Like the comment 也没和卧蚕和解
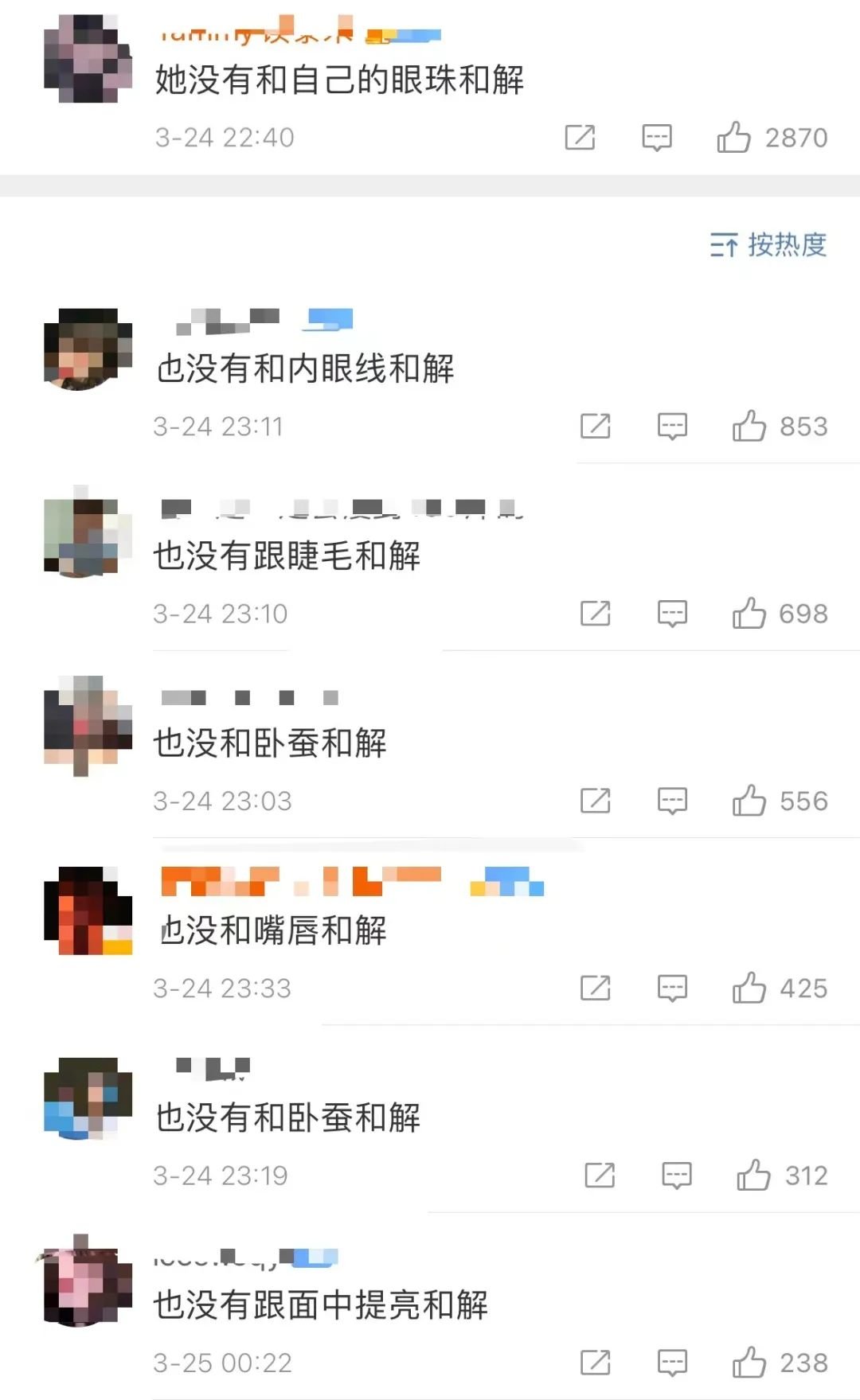The width and height of the screenshot is (860, 1400). tap(749, 801)
